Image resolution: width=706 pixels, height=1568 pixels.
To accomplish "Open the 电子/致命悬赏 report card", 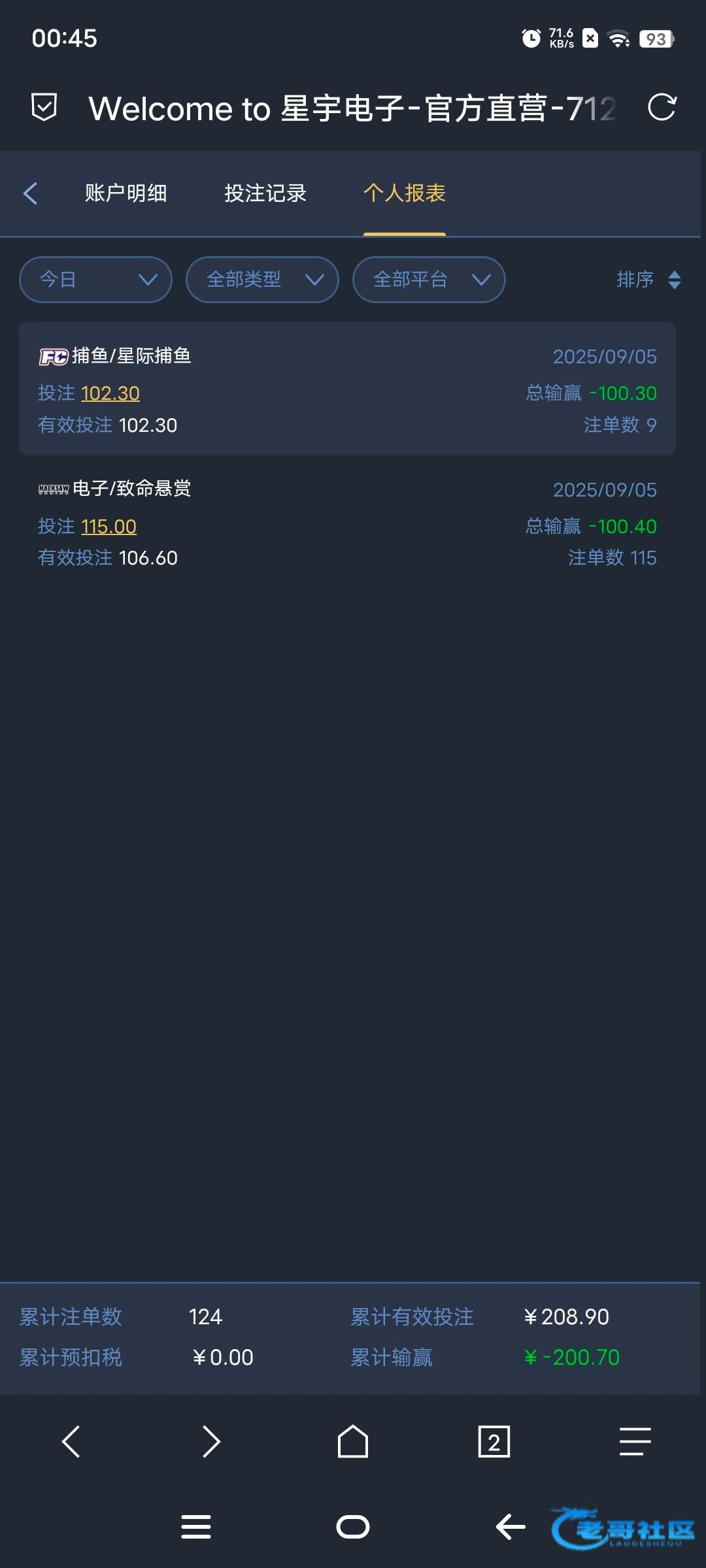I will [x=347, y=523].
